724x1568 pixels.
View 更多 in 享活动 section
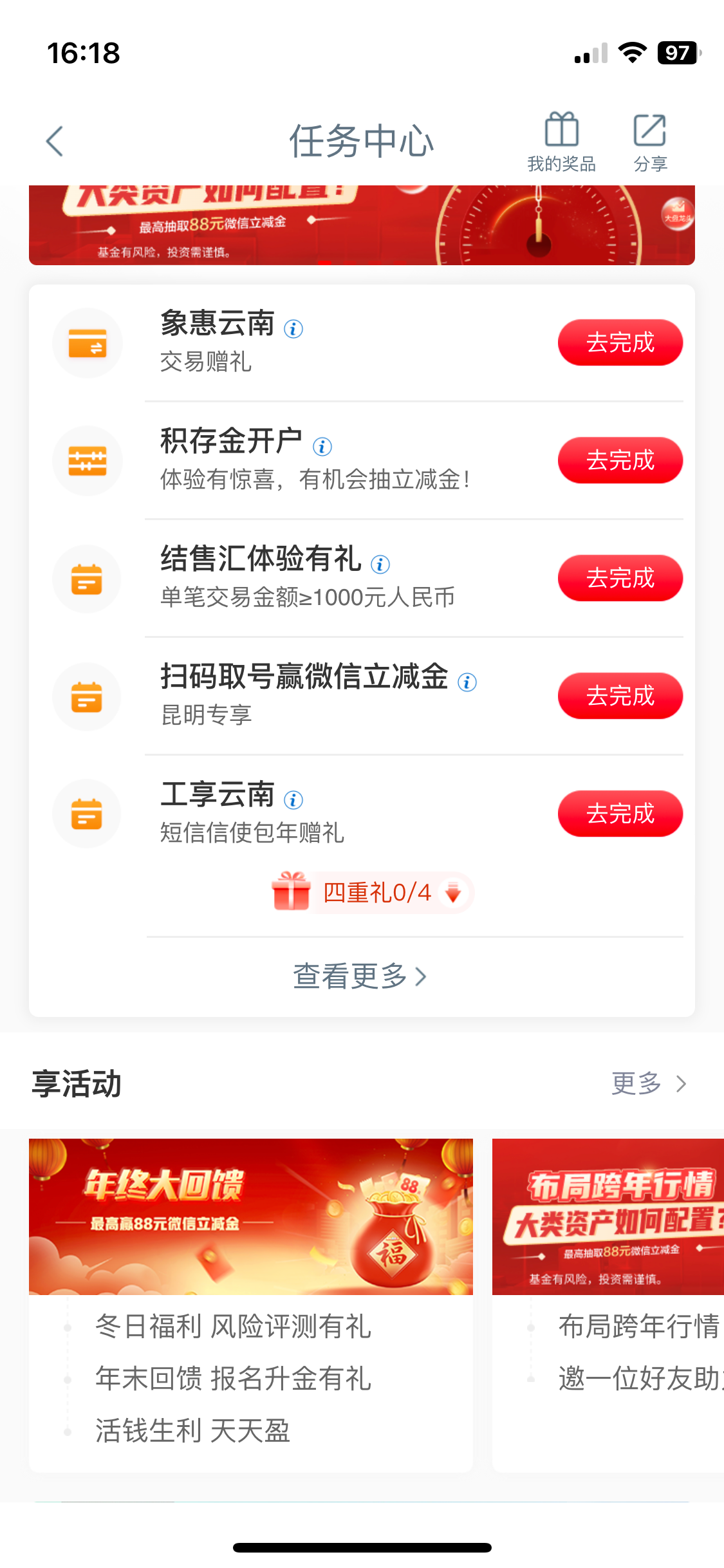tap(648, 1084)
